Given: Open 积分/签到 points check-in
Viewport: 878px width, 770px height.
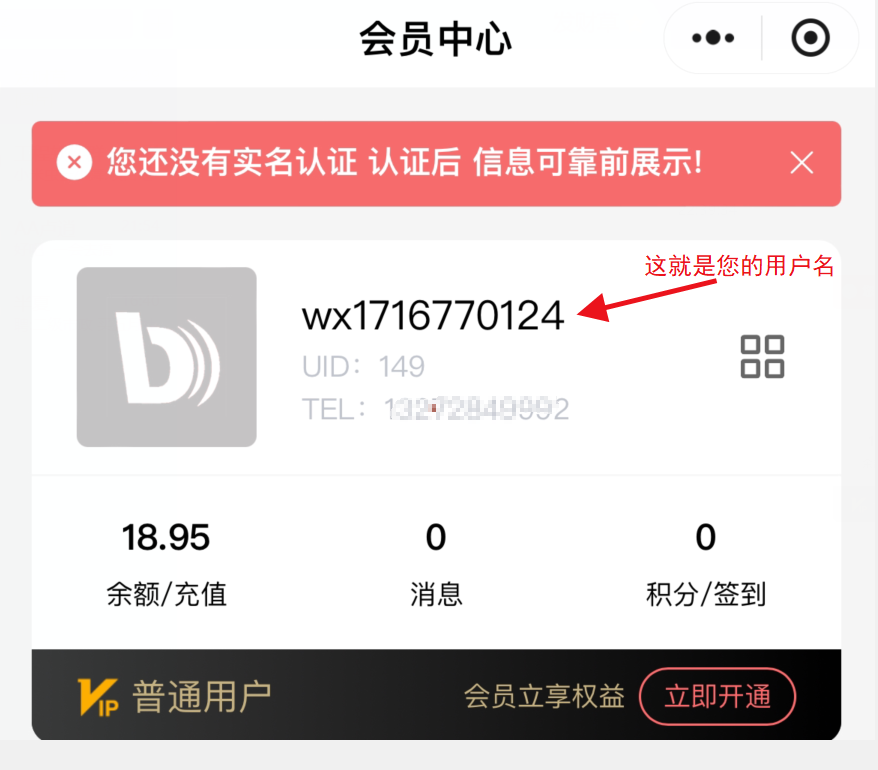Looking at the screenshot, I should tap(705, 563).
